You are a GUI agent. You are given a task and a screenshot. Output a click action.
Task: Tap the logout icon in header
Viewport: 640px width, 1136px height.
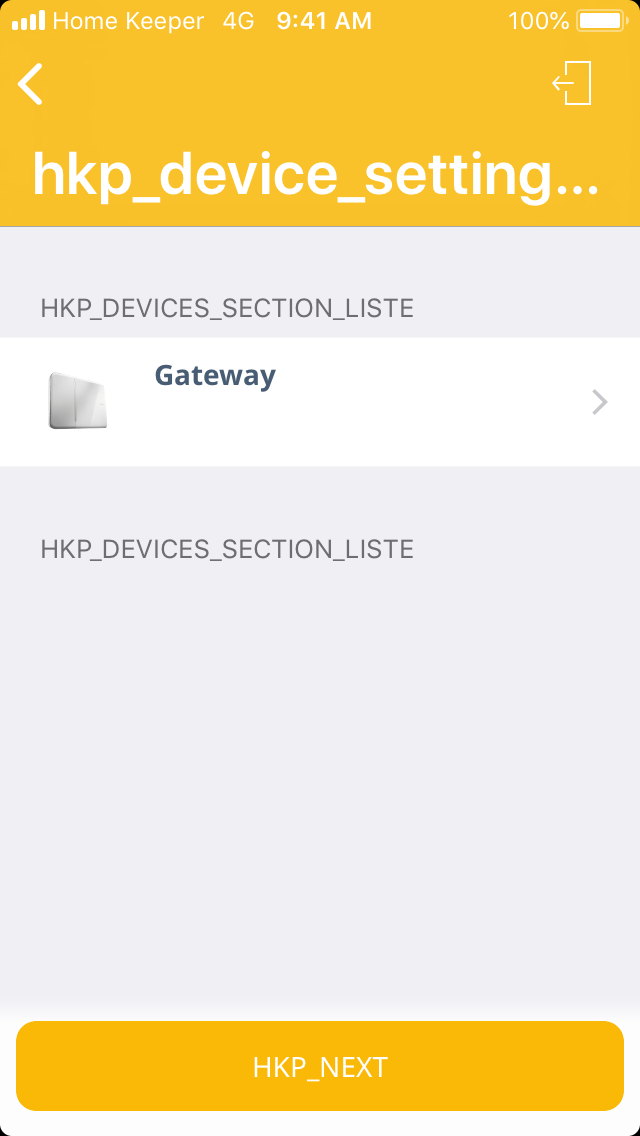[x=573, y=83]
